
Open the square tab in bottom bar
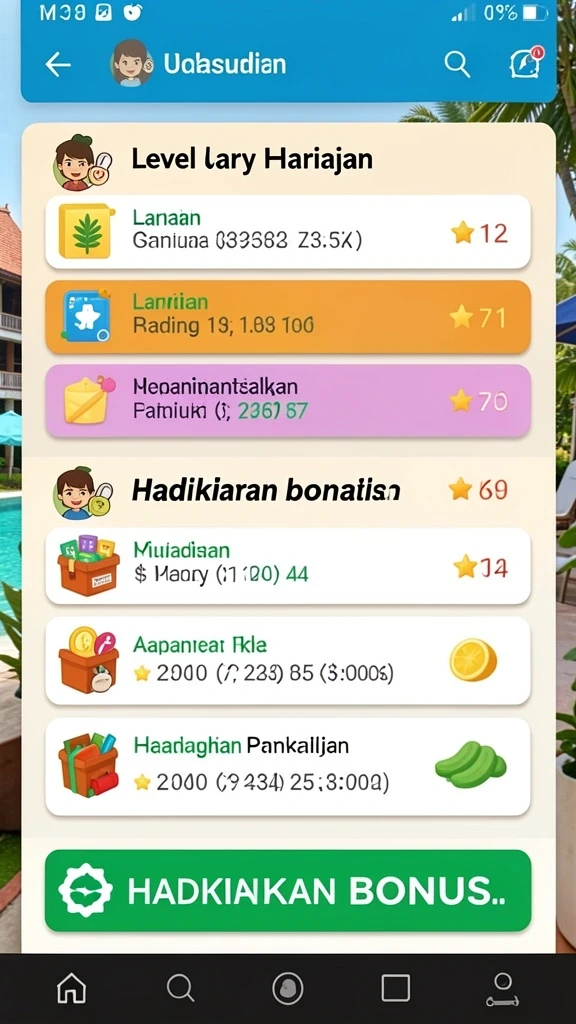[396, 988]
